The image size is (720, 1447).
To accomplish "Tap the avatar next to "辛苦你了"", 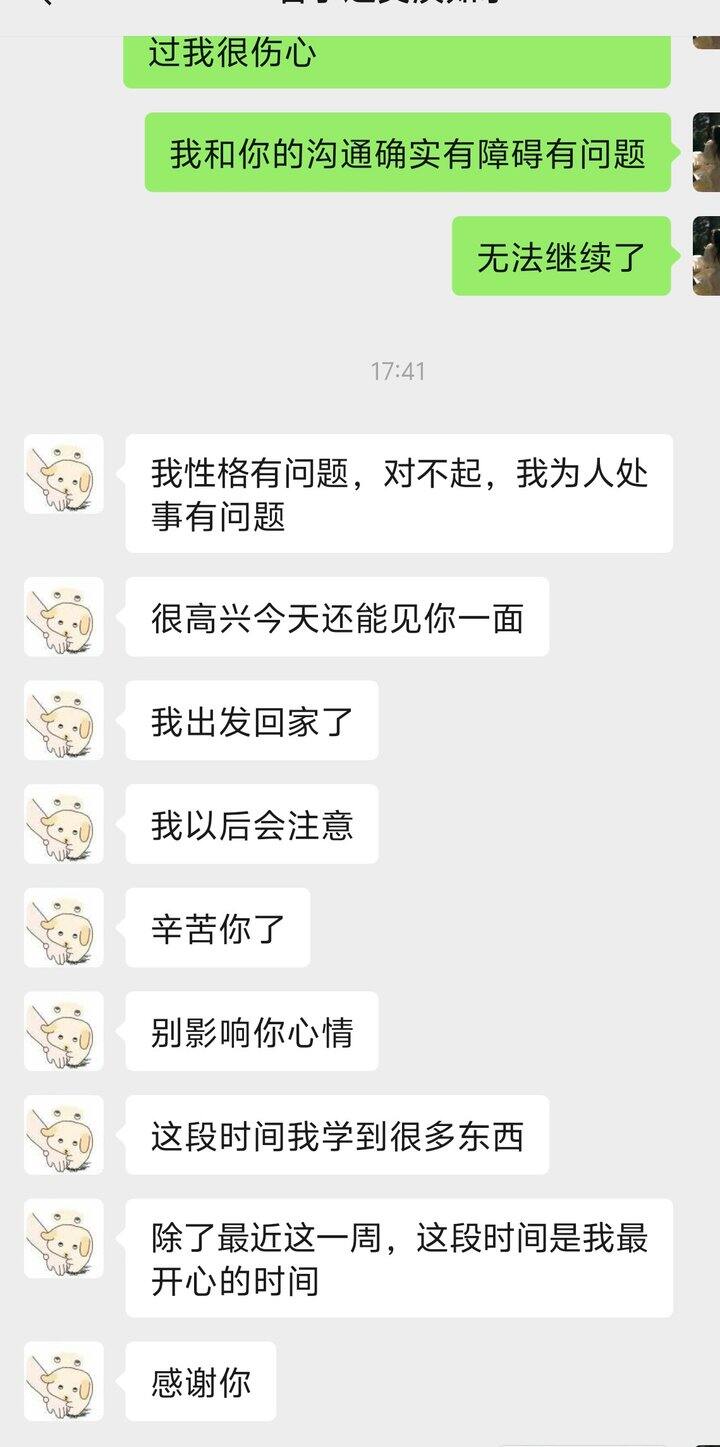I will 64,927.
